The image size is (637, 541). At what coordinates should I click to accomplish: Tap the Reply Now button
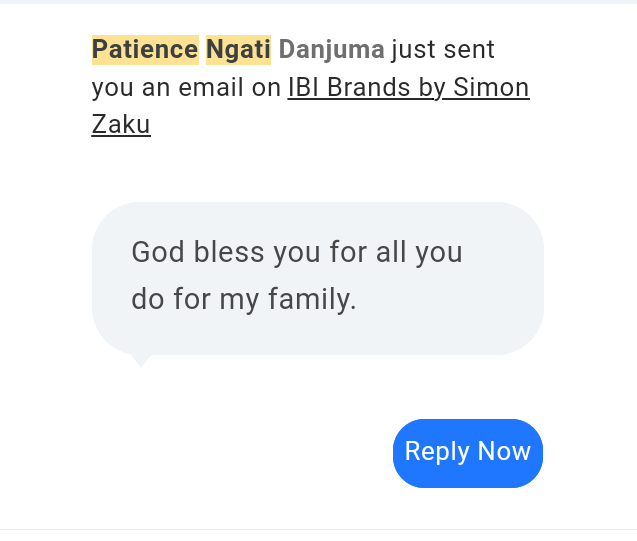(x=467, y=452)
